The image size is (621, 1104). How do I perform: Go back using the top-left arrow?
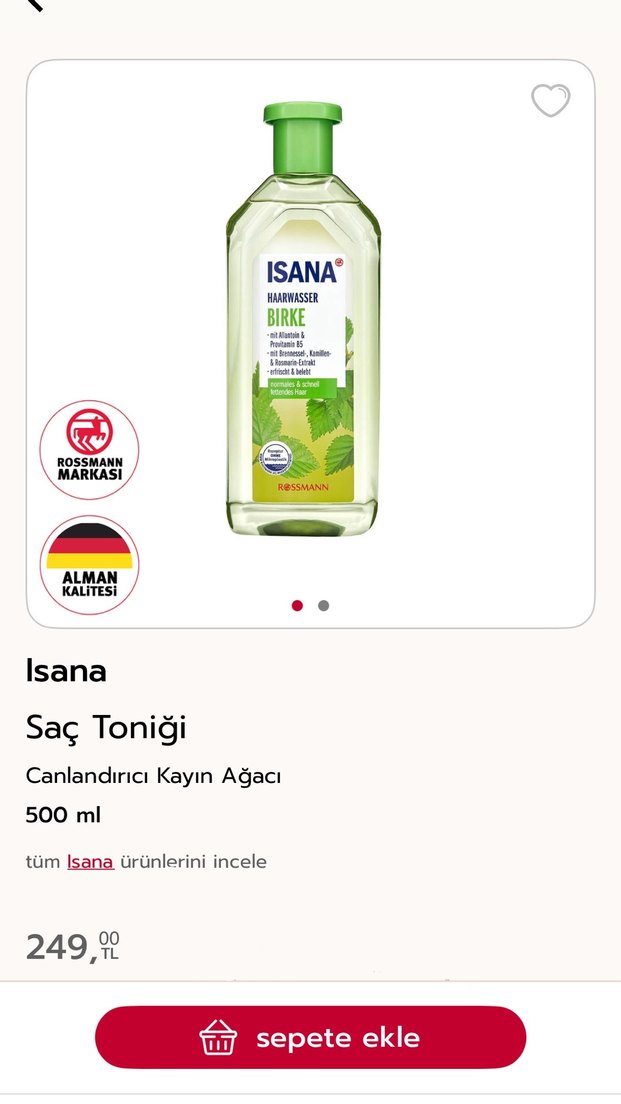tap(35, 5)
